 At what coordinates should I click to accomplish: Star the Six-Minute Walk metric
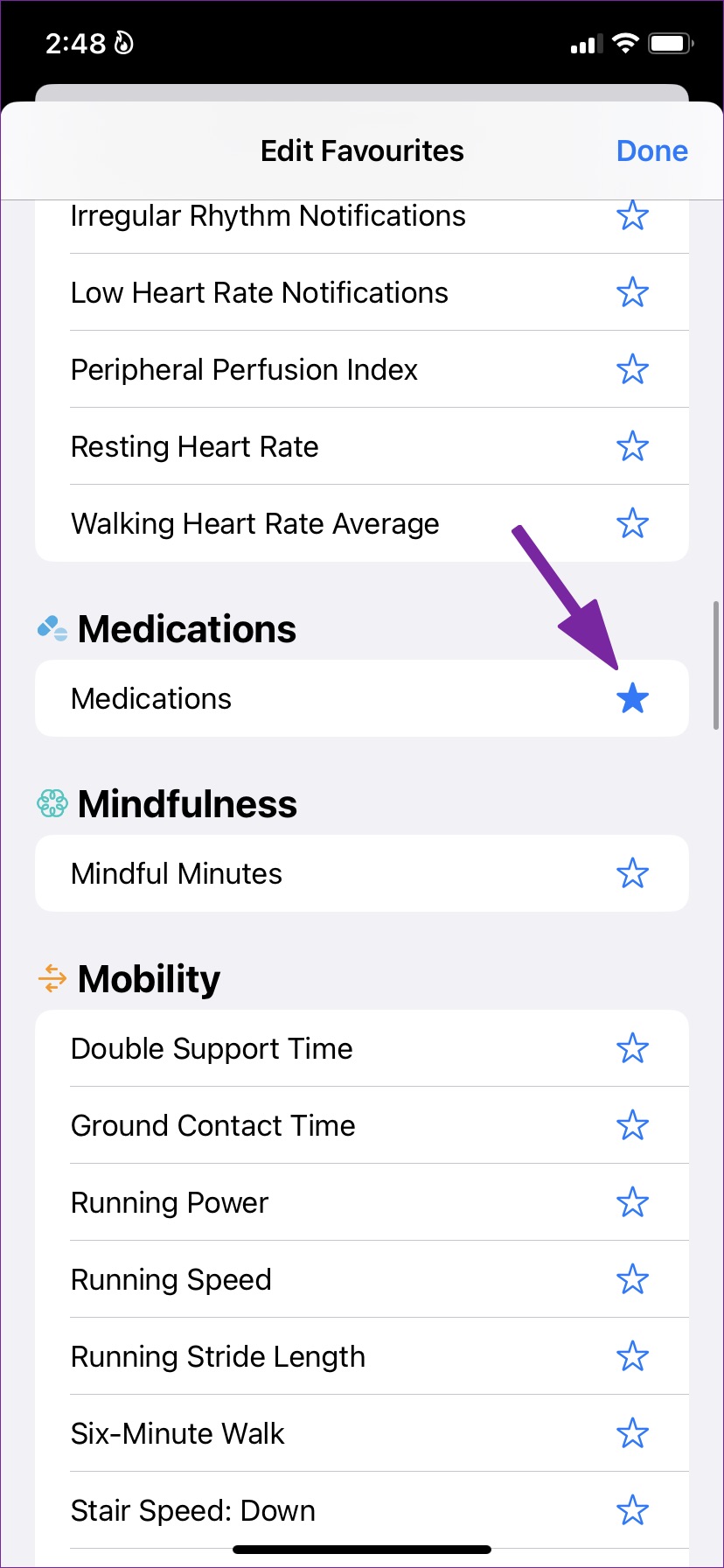click(632, 1433)
